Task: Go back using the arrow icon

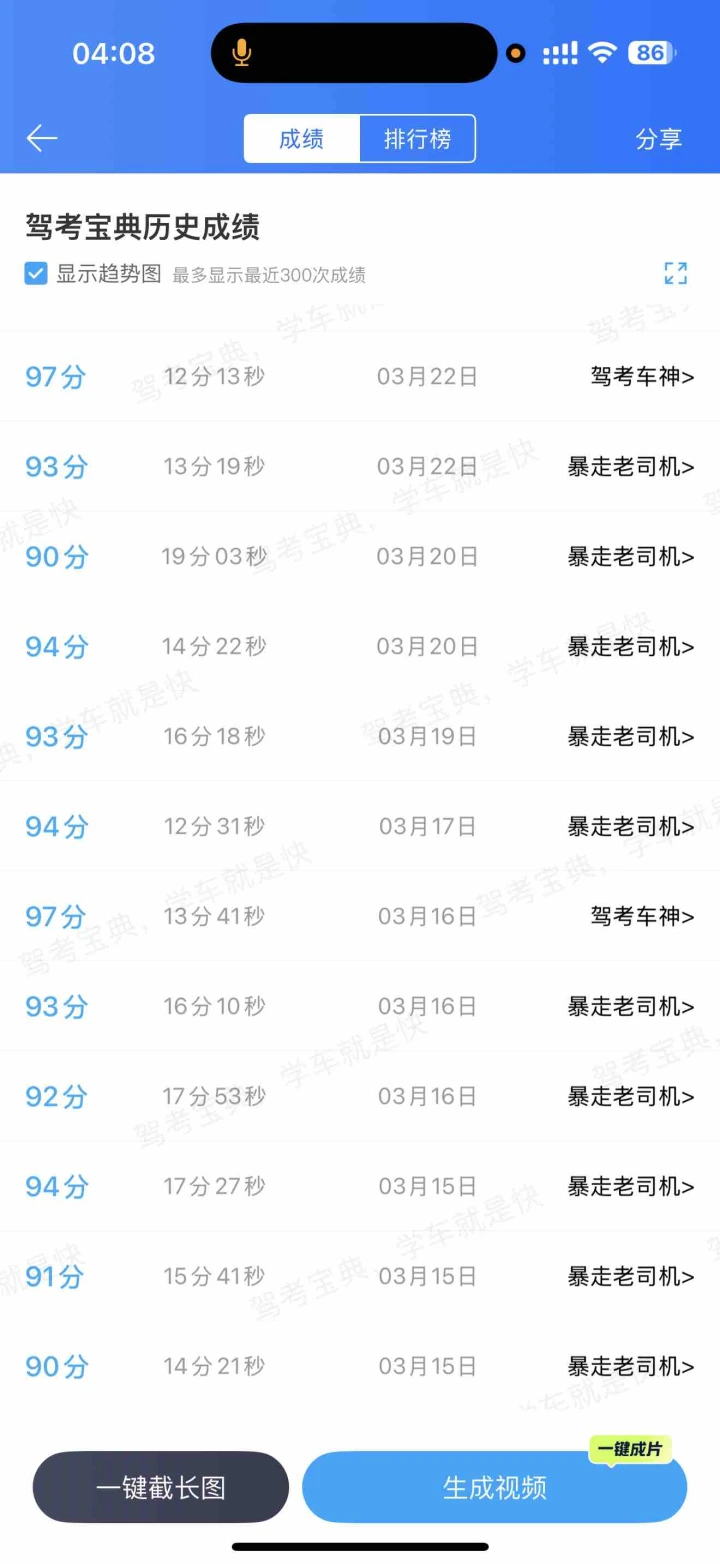Action: (x=42, y=138)
